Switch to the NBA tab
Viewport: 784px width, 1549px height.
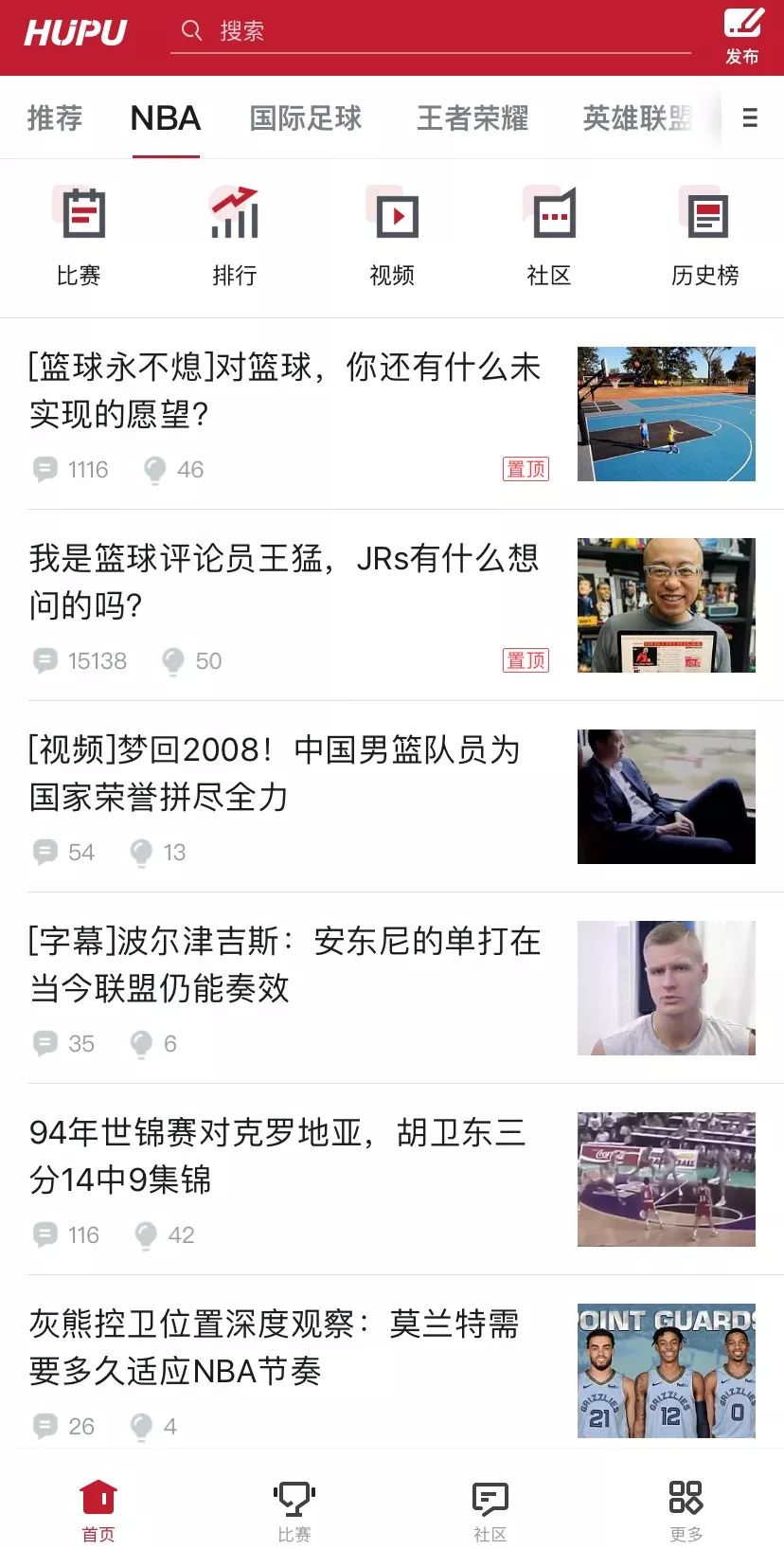165,117
